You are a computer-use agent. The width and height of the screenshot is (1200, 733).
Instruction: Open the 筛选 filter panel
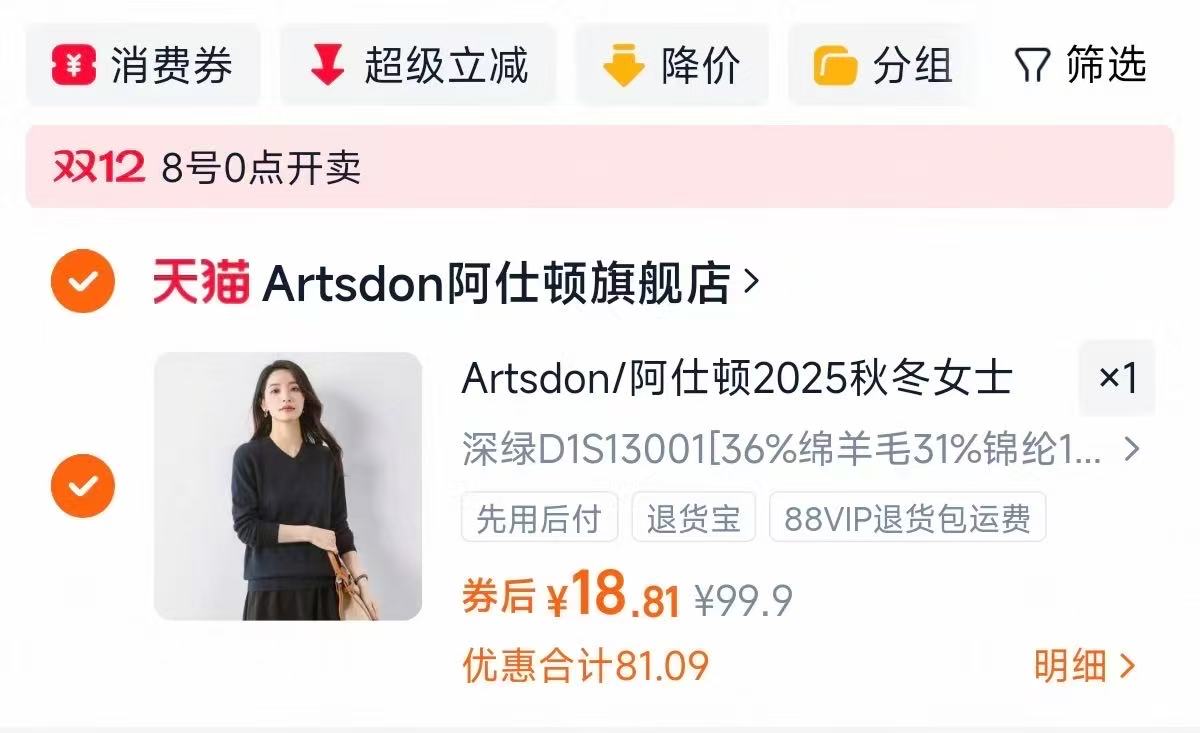(1080, 66)
